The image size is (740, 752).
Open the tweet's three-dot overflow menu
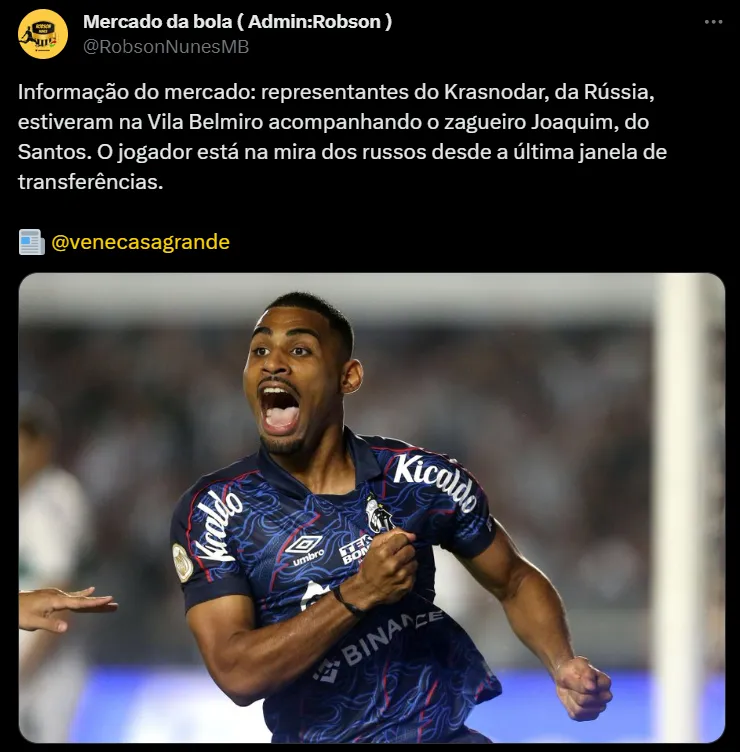[713, 22]
